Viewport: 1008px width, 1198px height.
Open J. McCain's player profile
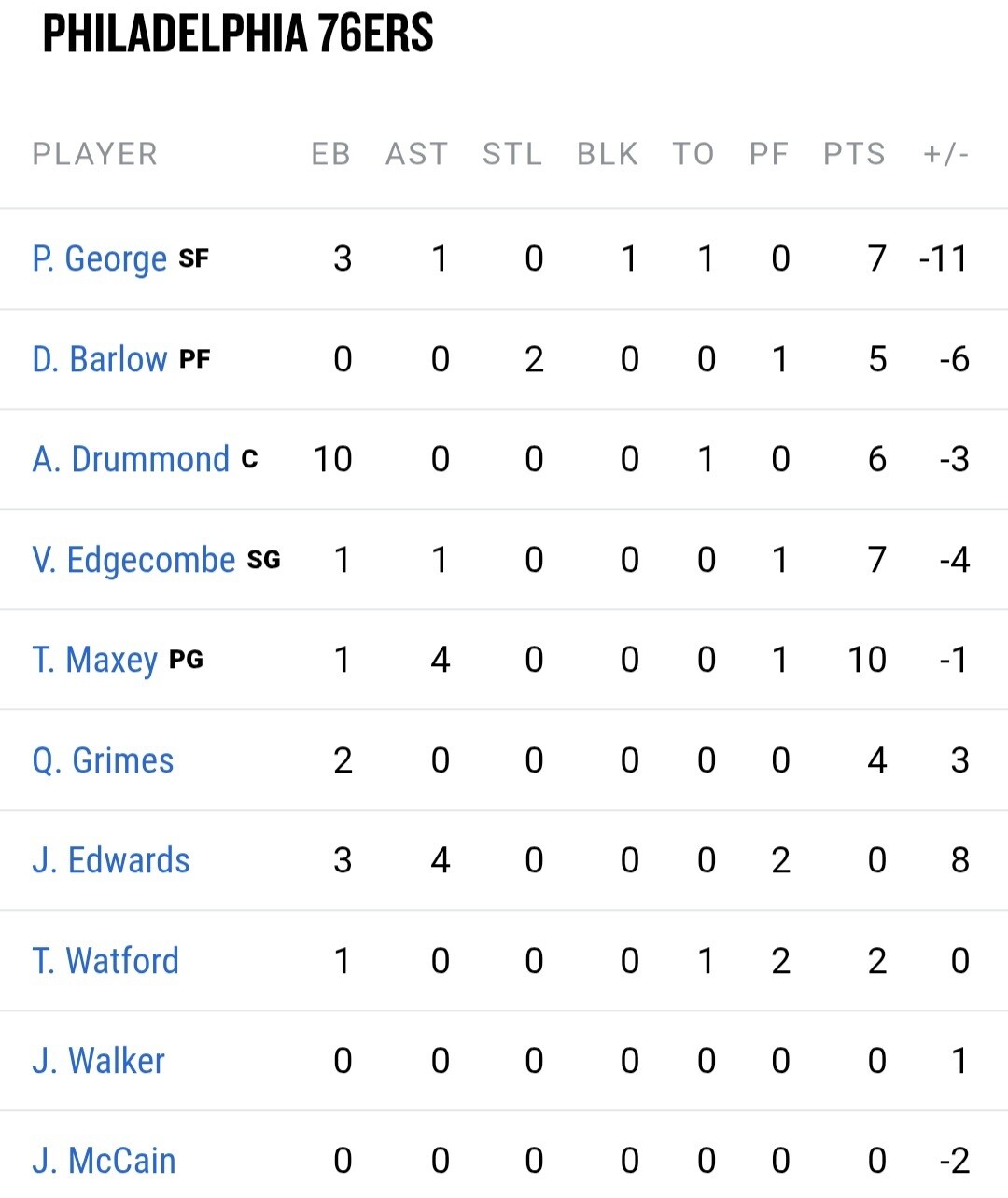[104, 1161]
